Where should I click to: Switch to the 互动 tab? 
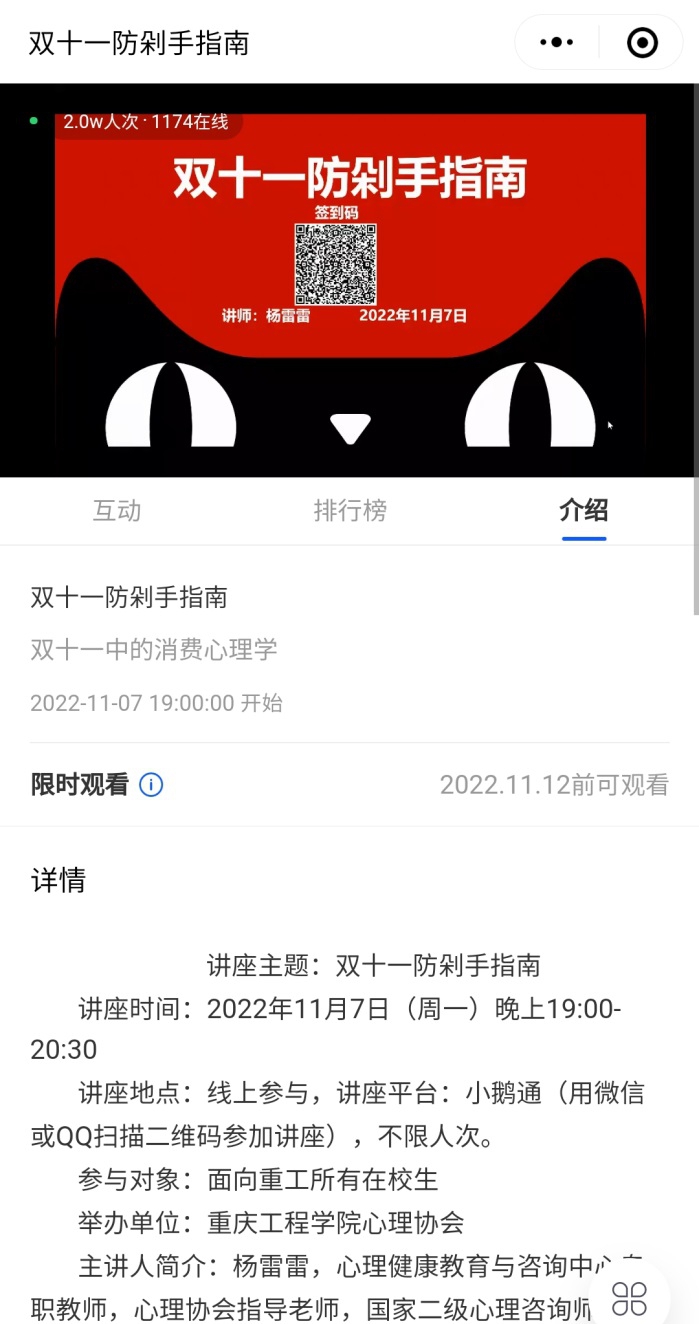click(117, 511)
